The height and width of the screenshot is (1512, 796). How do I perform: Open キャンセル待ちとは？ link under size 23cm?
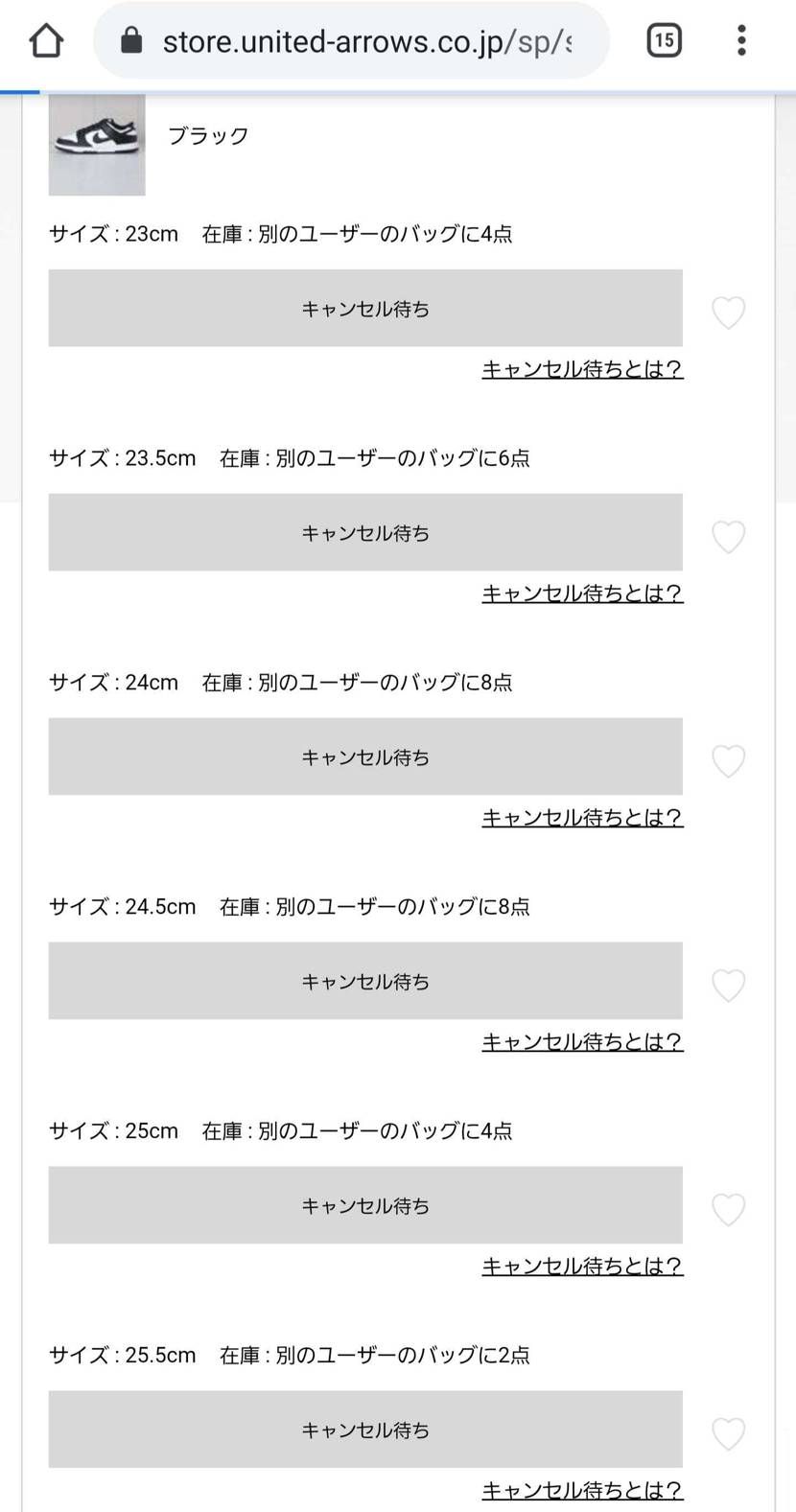pos(582,369)
